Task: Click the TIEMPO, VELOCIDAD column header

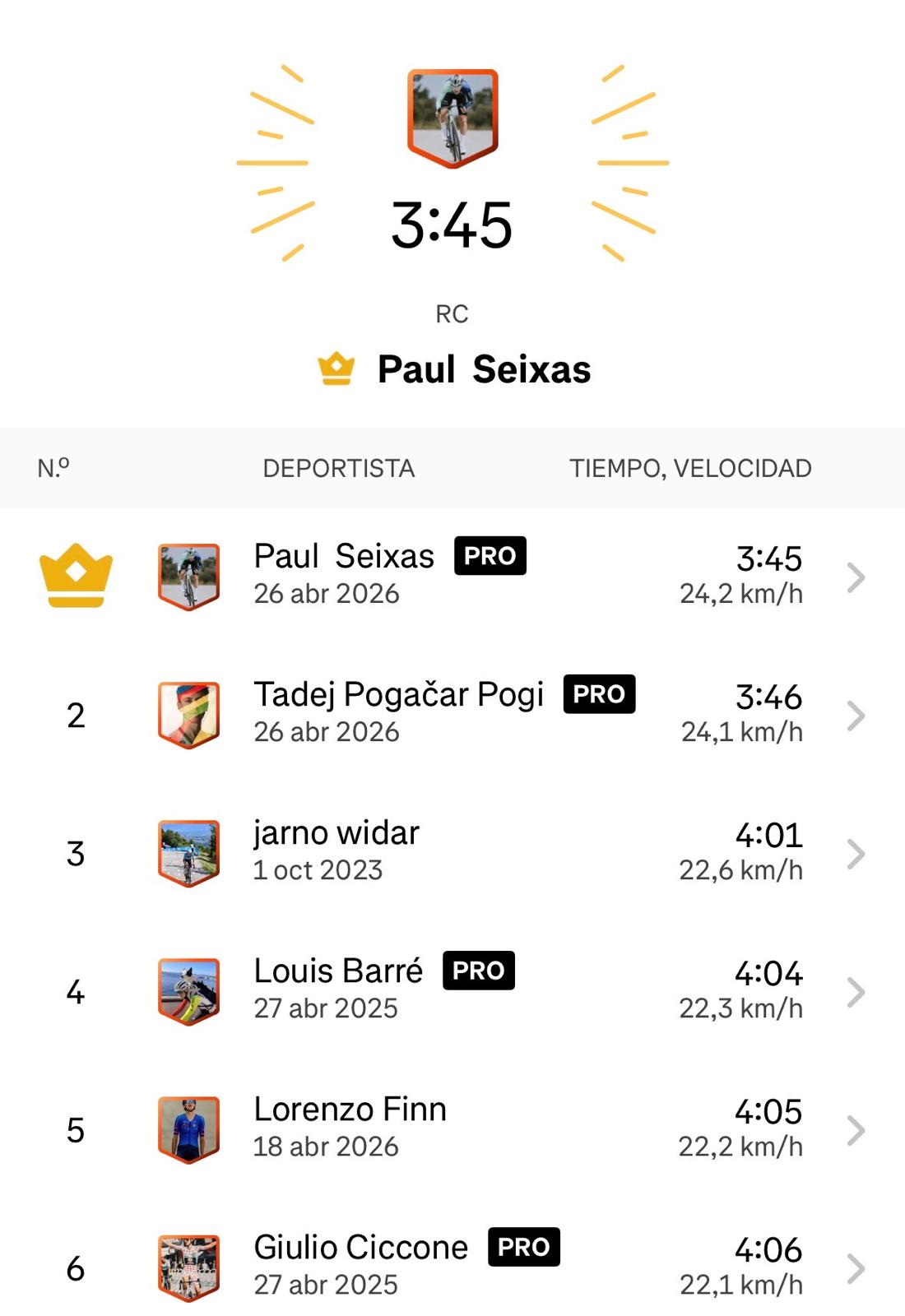Action: click(x=691, y=469)
